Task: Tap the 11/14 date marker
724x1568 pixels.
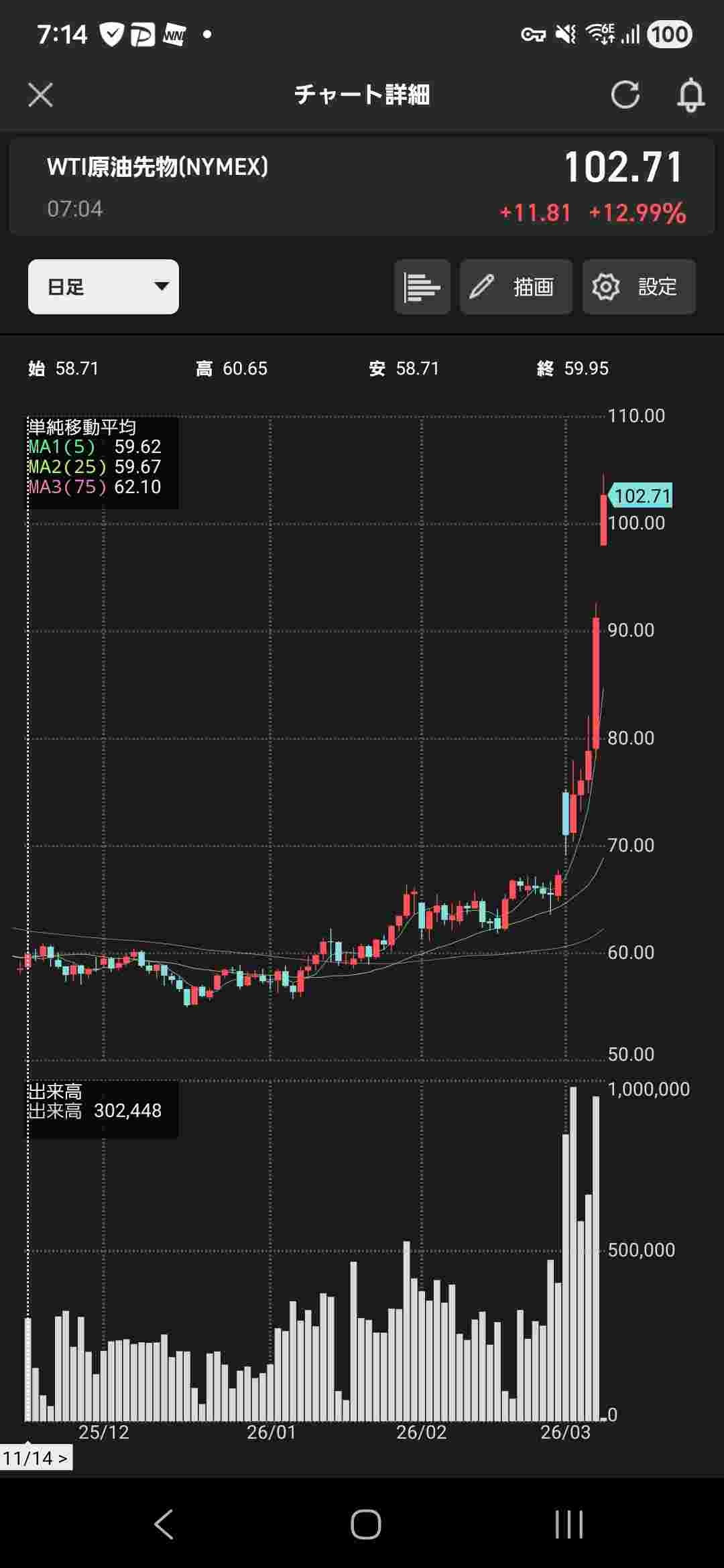Action: (36, 1458)
